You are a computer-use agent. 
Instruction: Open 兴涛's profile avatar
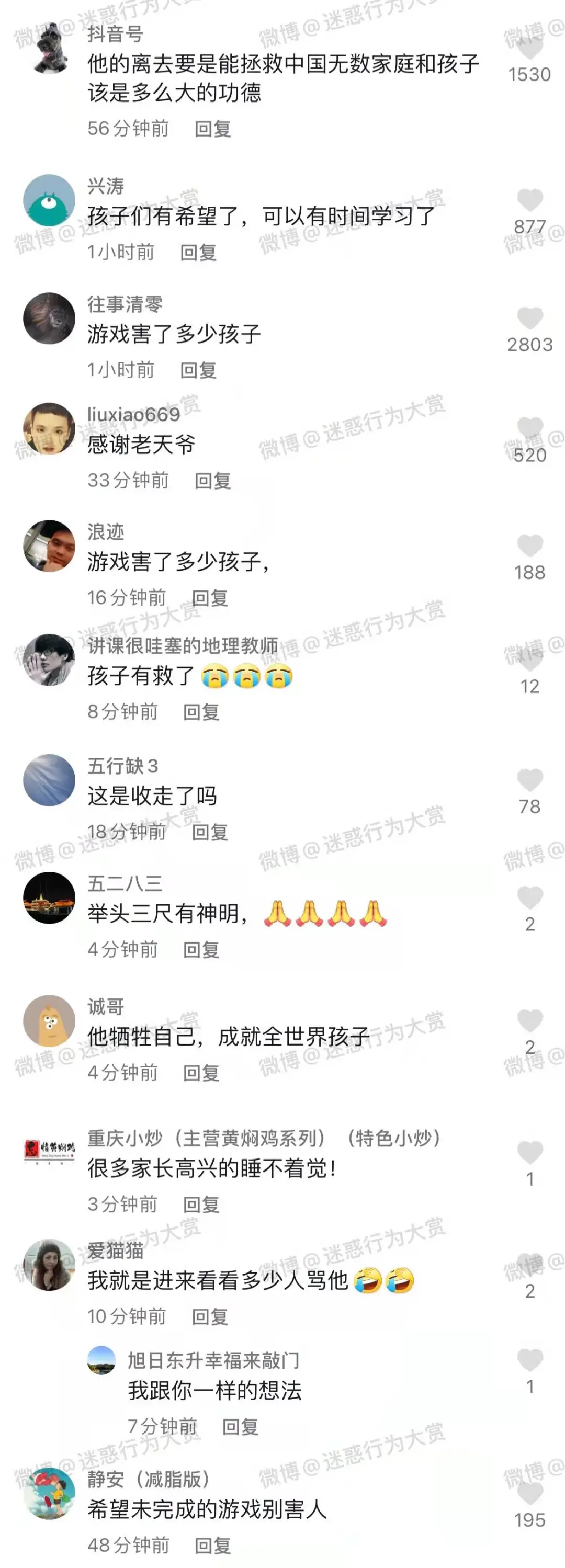49,201
